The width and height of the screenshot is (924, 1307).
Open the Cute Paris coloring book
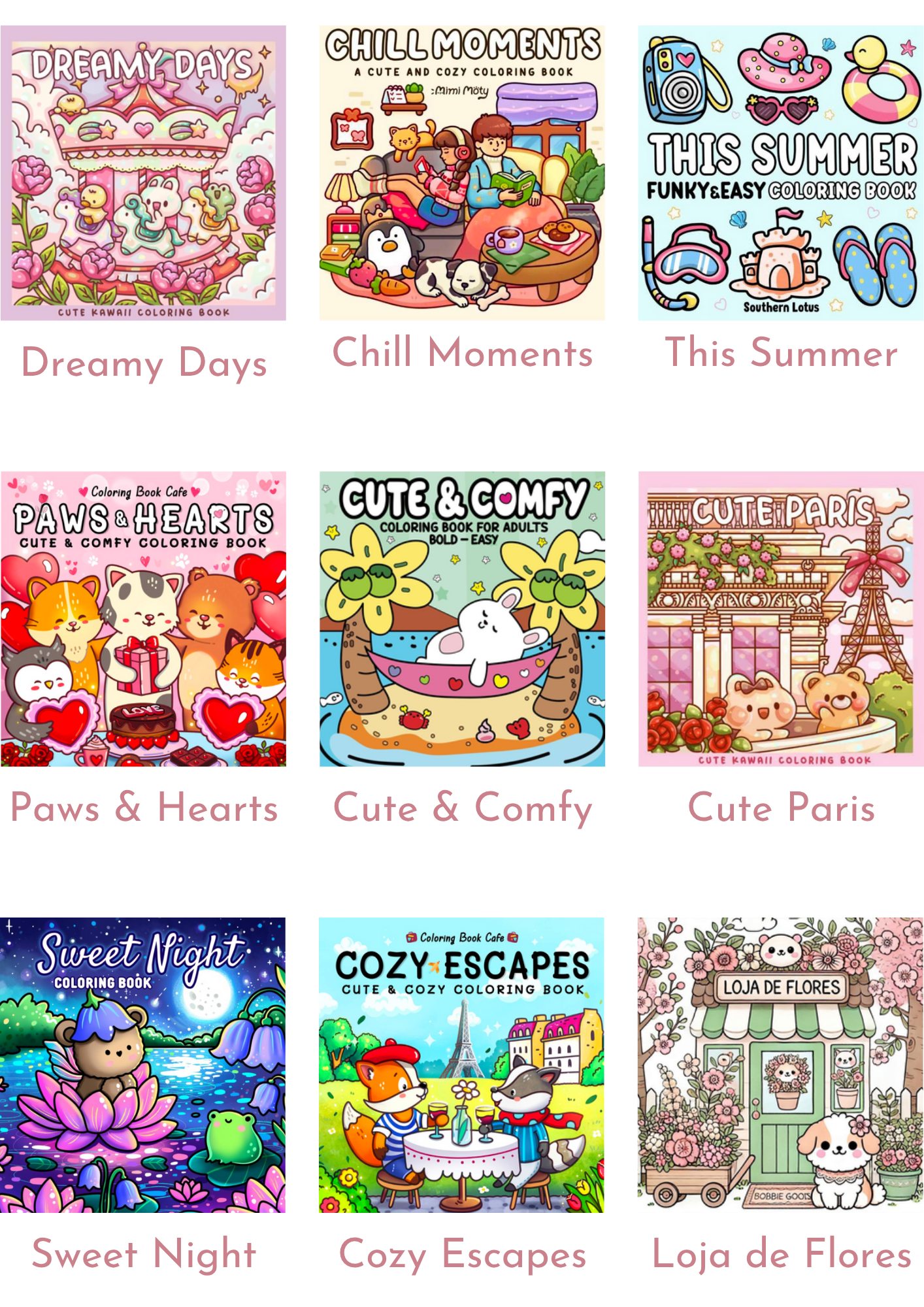click(x=781, y=619)
